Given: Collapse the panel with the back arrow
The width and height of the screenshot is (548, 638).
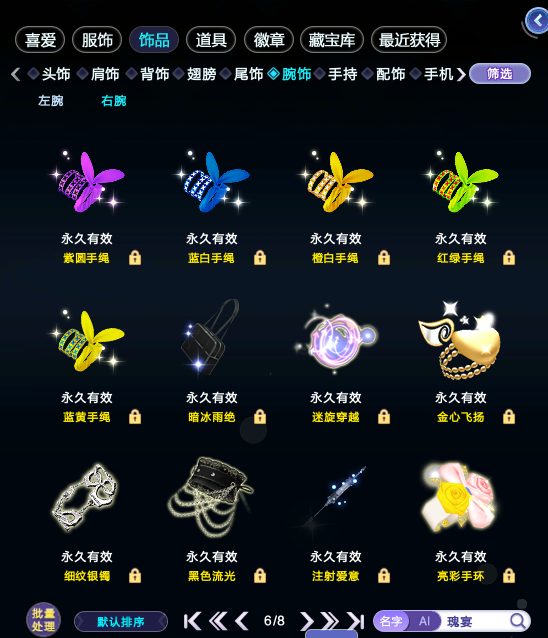Looking at the screenshot, I should click(537, 20).
